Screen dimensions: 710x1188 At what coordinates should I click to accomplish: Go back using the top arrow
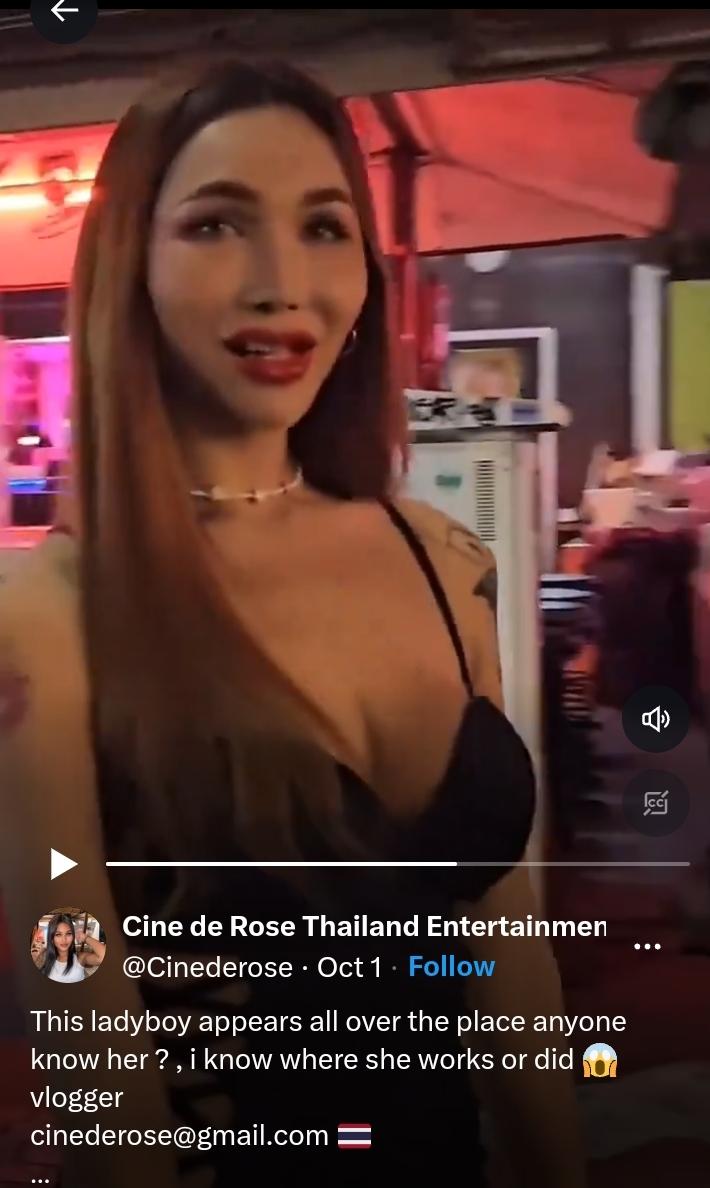[64, 12]
